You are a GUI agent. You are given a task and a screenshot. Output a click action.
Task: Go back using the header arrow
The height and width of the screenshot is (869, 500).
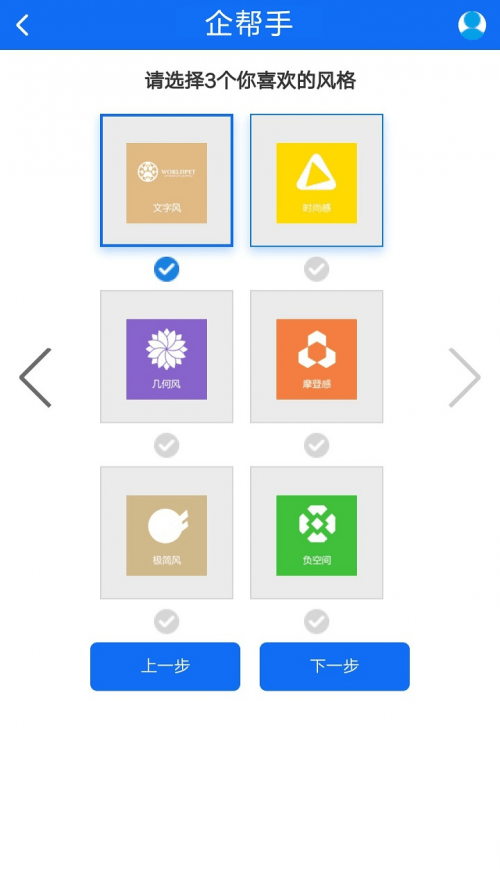(22, 25)
